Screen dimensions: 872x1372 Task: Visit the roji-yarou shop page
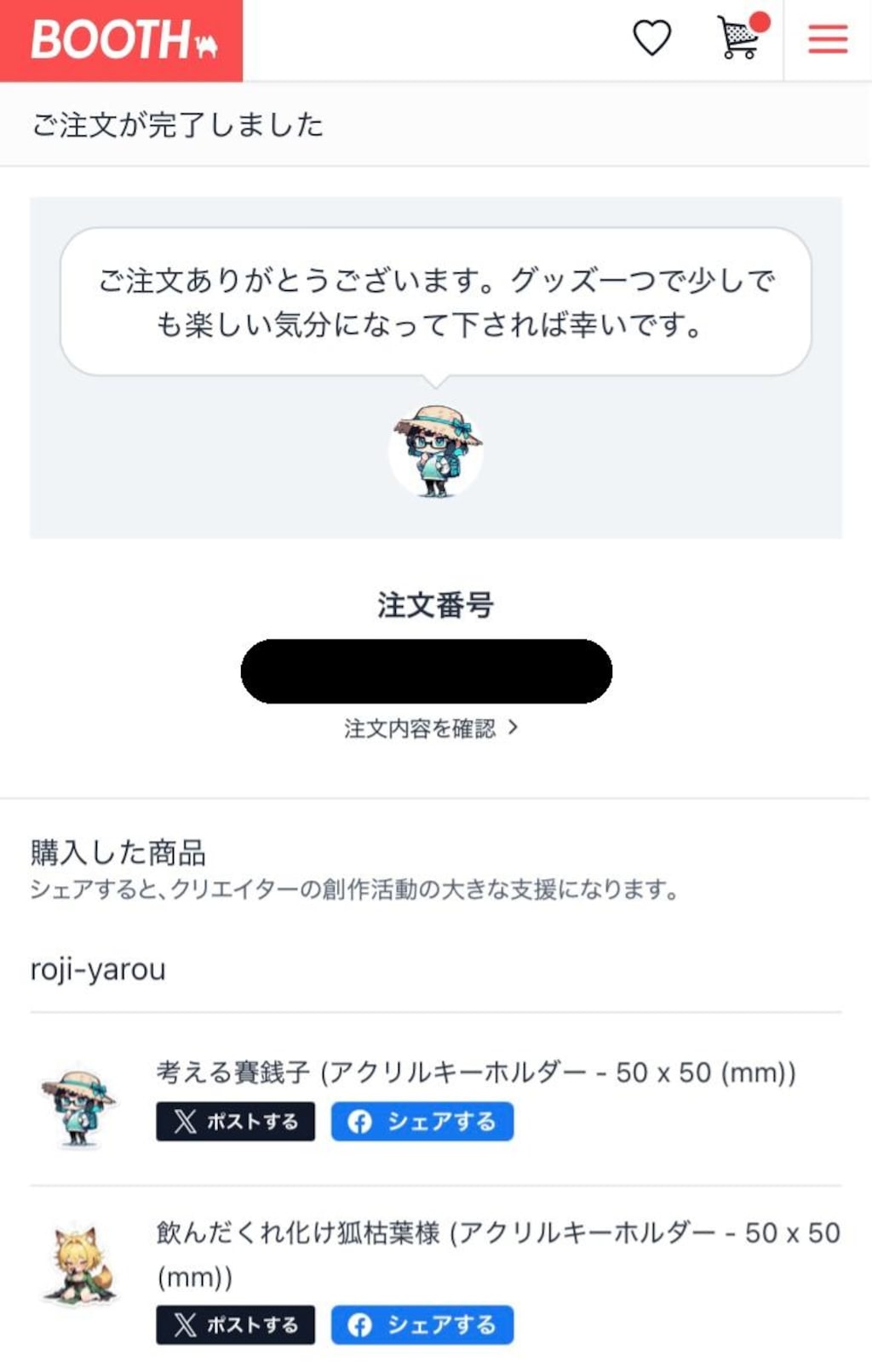pyautogui.click(x=97, y=969)
